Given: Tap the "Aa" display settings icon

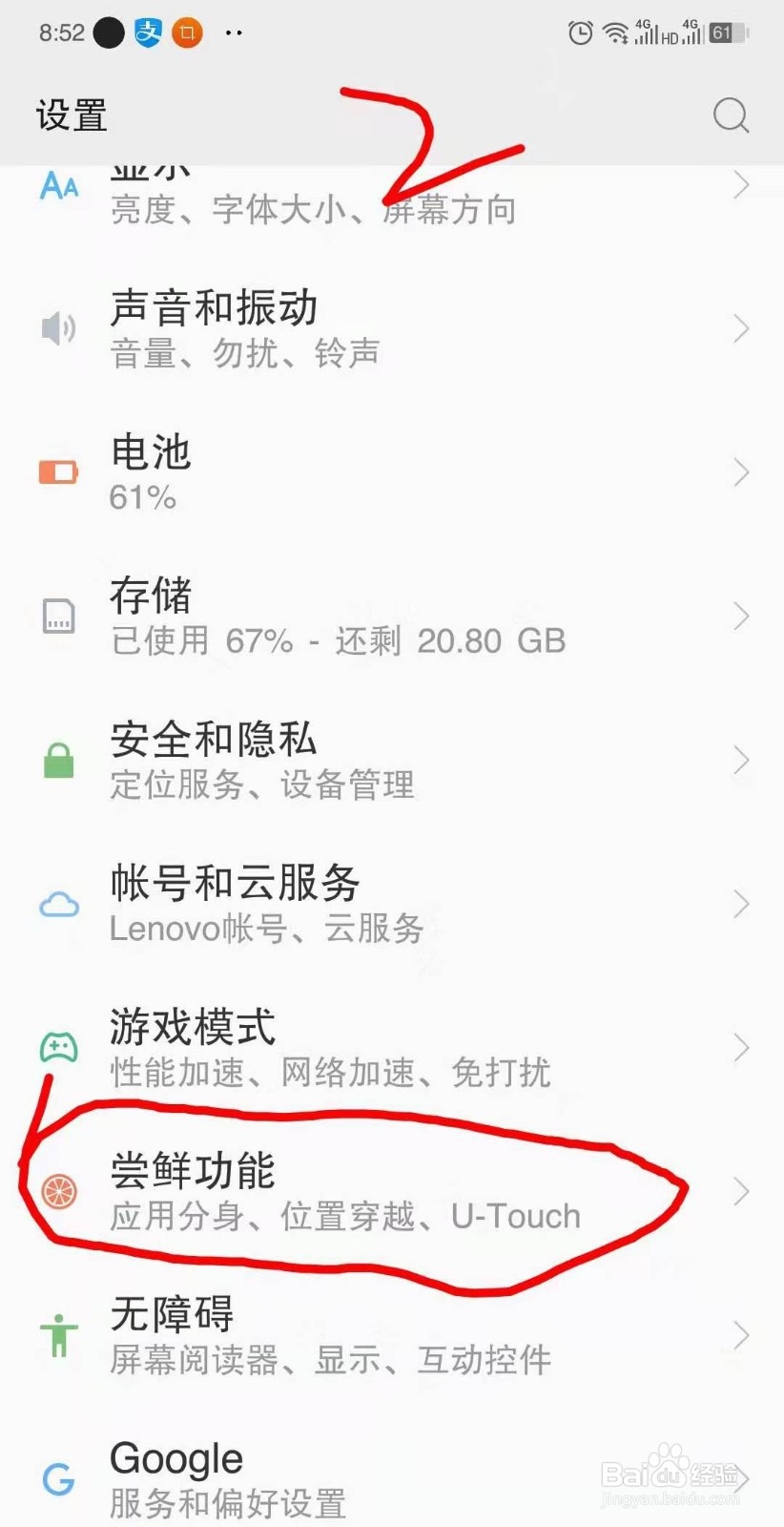Looking at the screenshot, I should tap(59, 187).
